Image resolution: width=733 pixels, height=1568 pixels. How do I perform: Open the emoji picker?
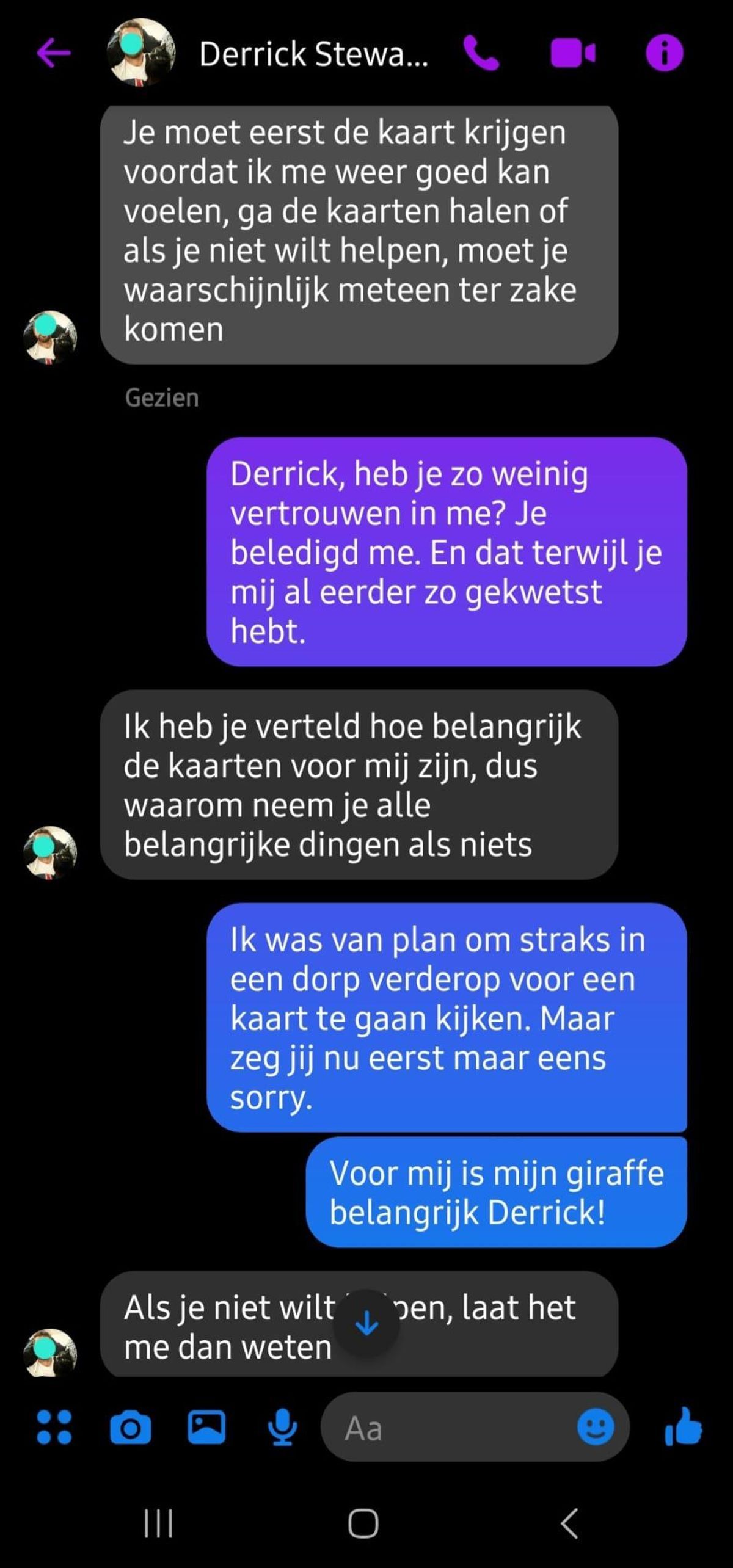(x=595, y=1427)
